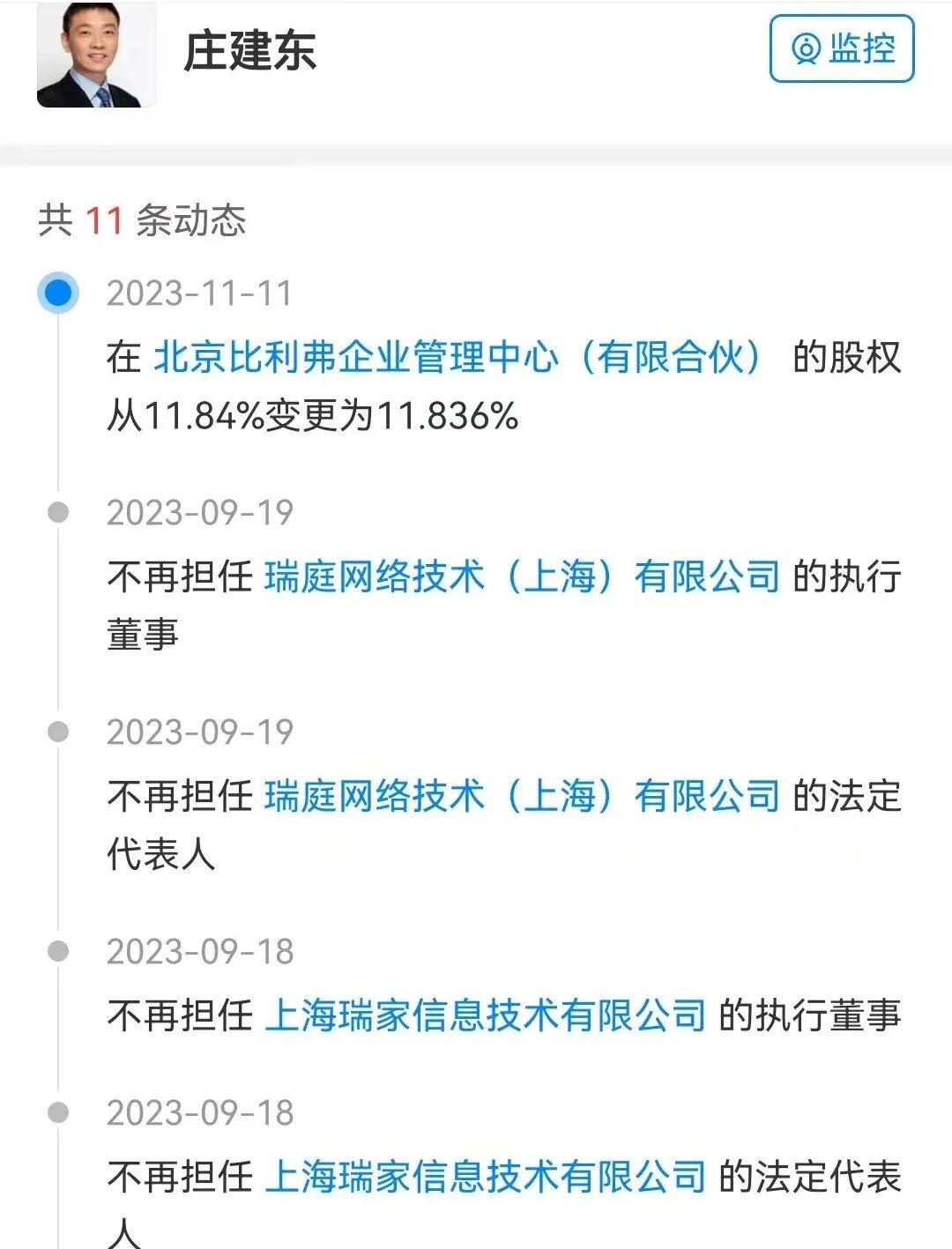Open the 北京比利弗企业管理中心（有限合伙）company link
The image size is (952, 1249).
(457, 358)
